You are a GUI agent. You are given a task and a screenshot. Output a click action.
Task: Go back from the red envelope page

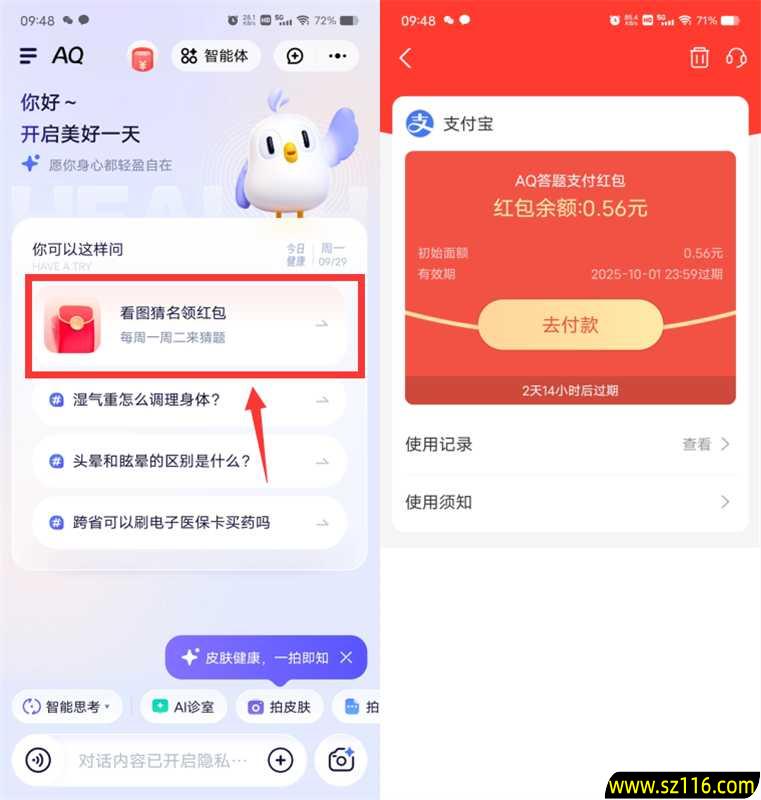point(406,58)
